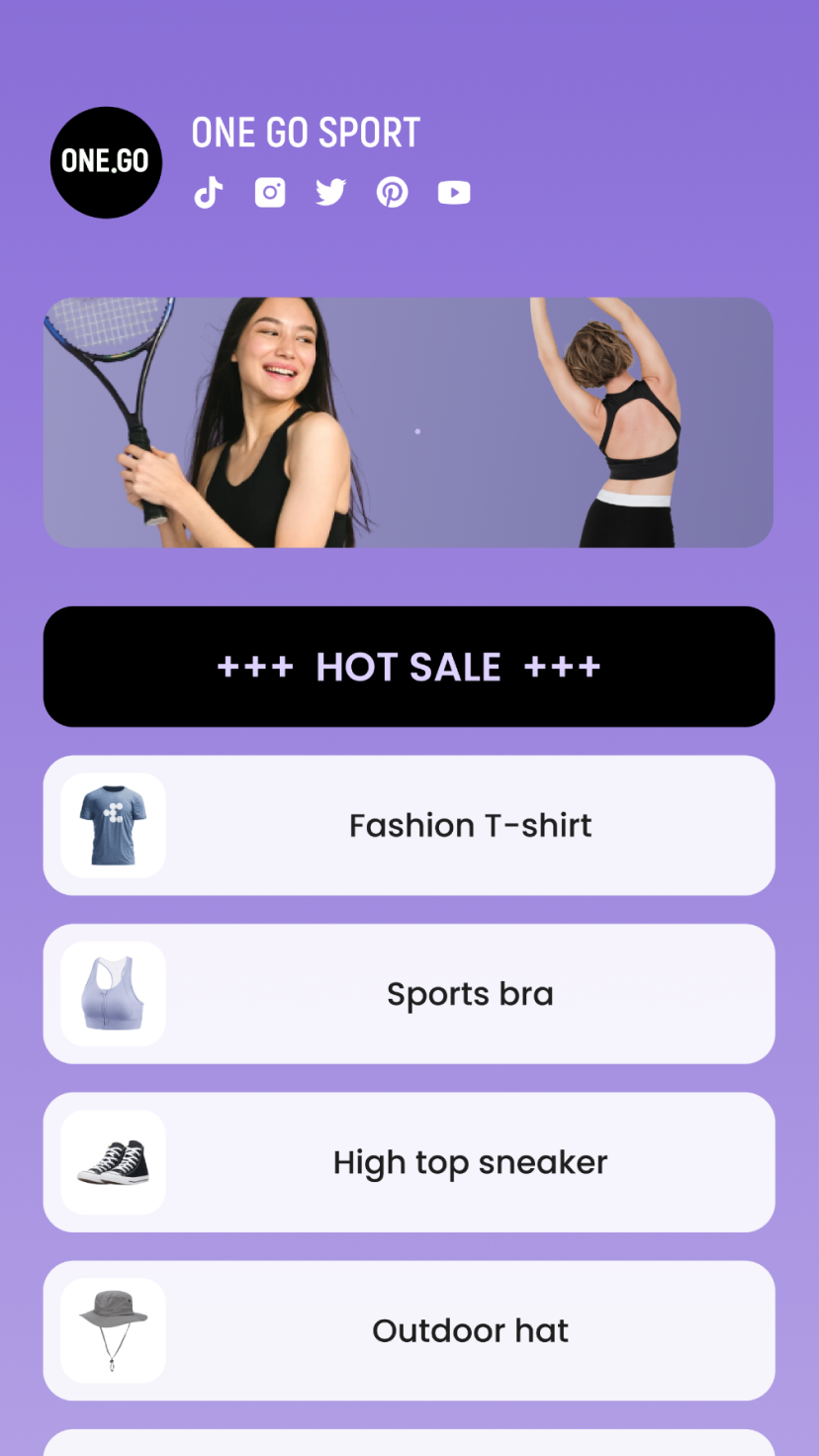This screenshot has width=819, height=1456.
Task: Click the carousel dot on the banner
Action: [417, 431]
